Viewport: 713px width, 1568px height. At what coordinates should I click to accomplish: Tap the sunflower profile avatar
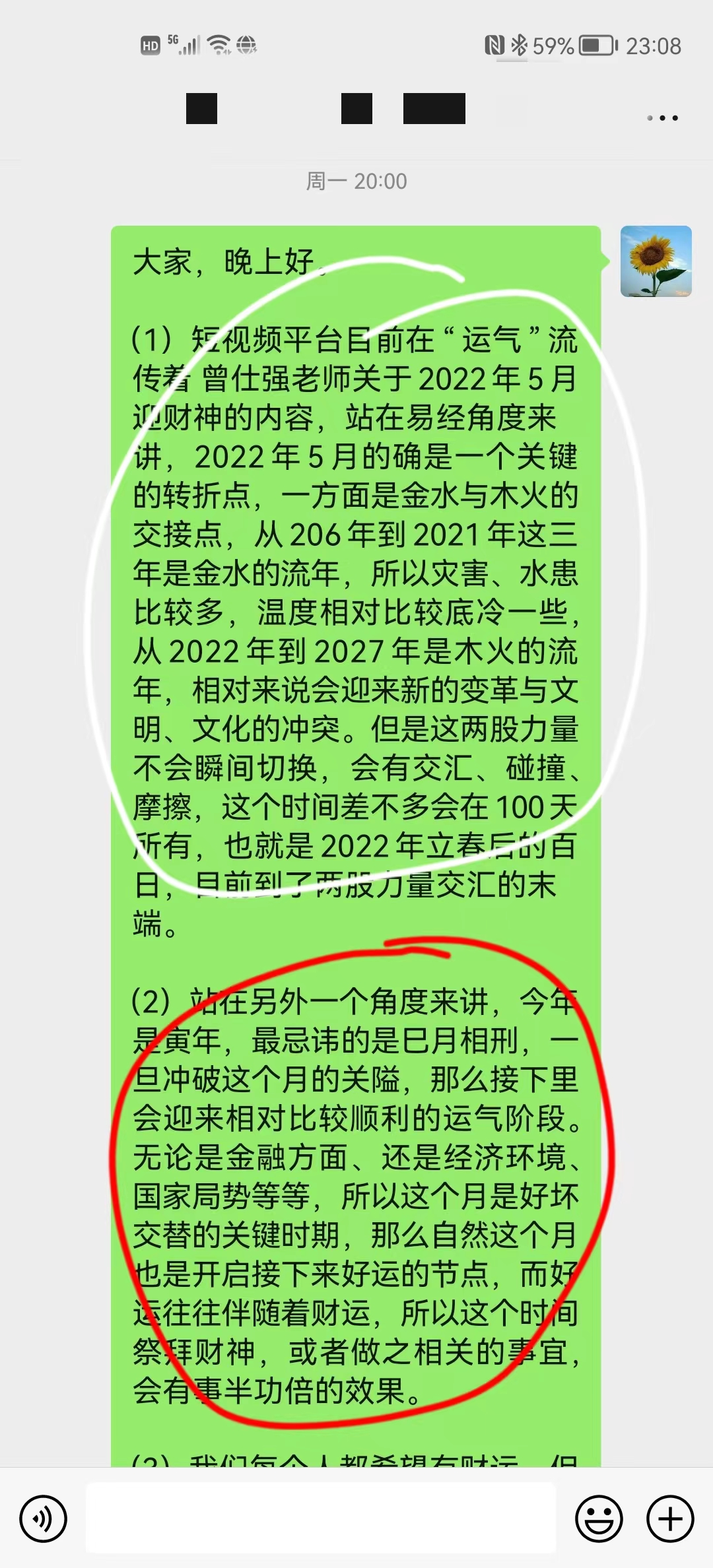click(656, 261)
